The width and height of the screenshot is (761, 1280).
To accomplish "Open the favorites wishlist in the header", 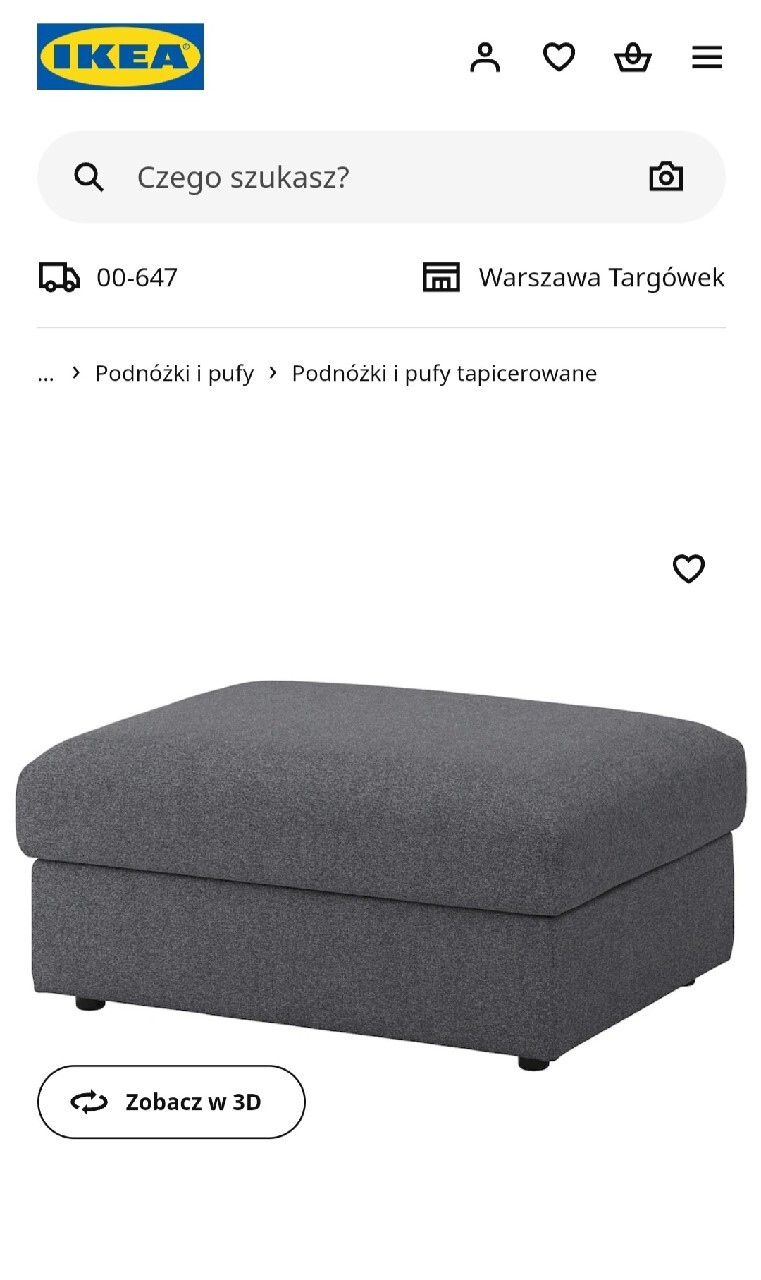I will [x=559, y=57].
